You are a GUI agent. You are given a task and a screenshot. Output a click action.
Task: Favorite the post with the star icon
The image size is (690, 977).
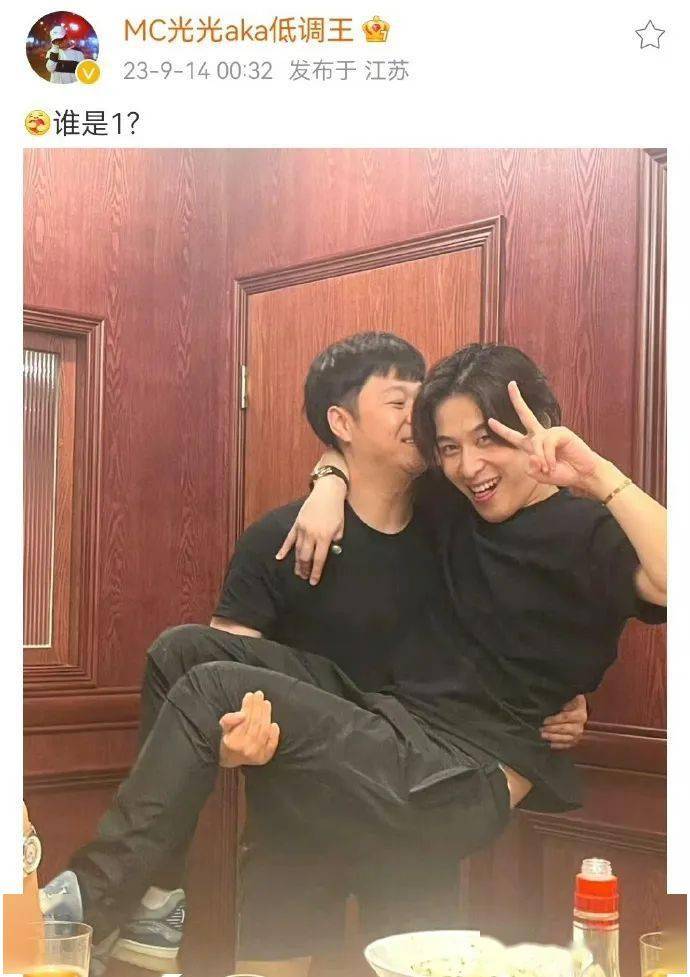tap(650, 35)
